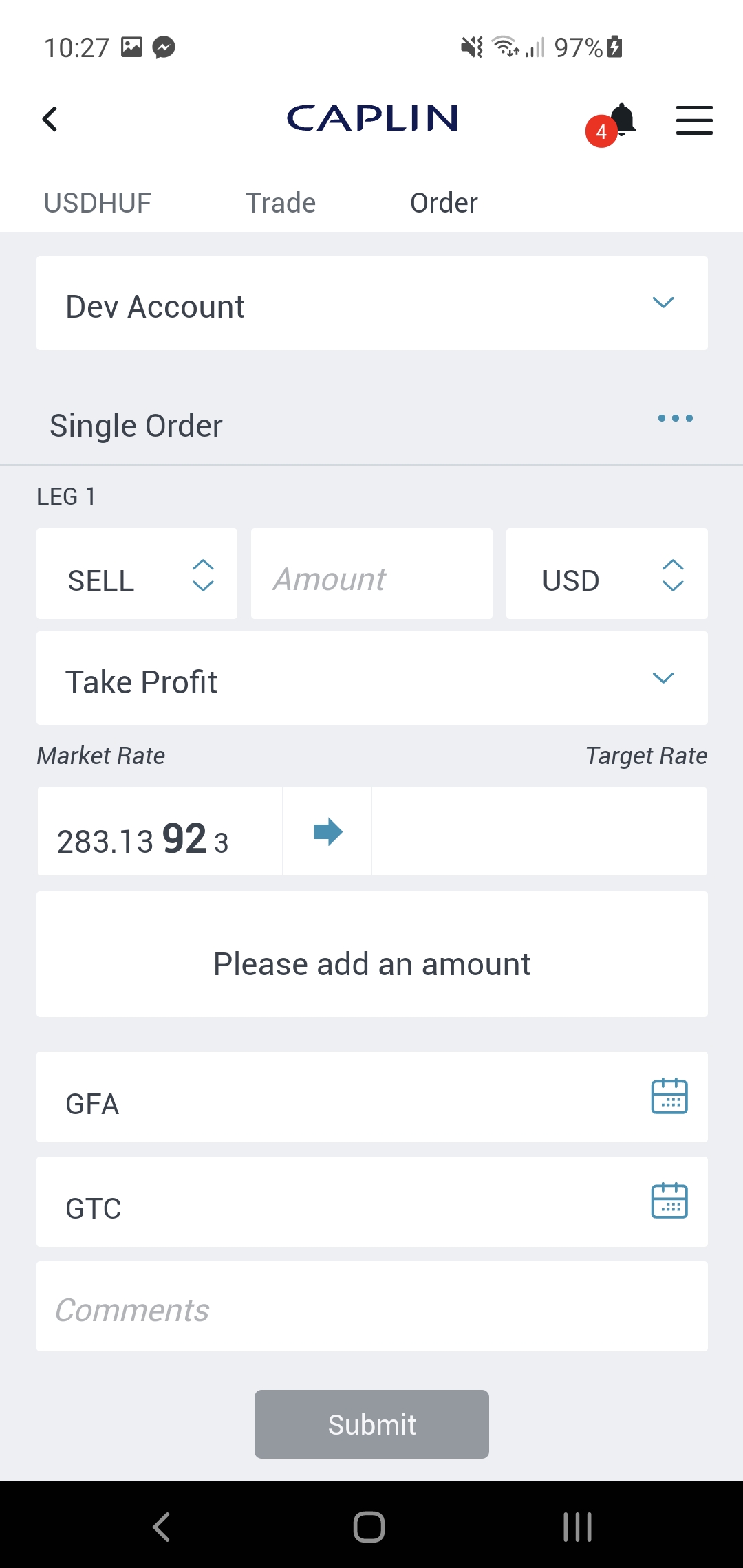
Task: Open the GTC expiry picker
Action: coord(669,1201)
